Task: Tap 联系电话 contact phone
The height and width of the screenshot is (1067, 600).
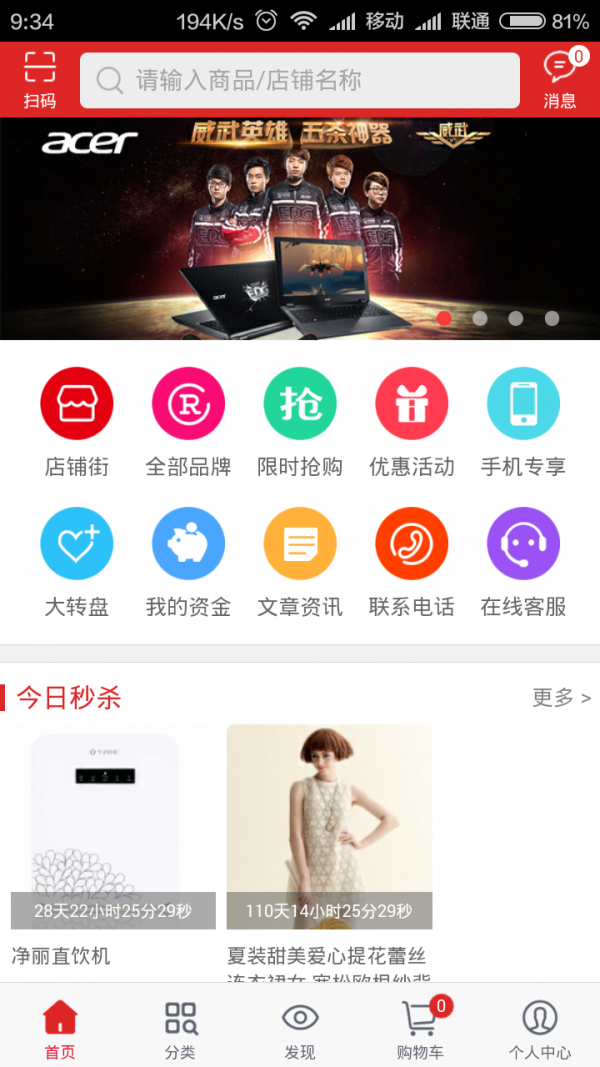Action: click(412, 561)
